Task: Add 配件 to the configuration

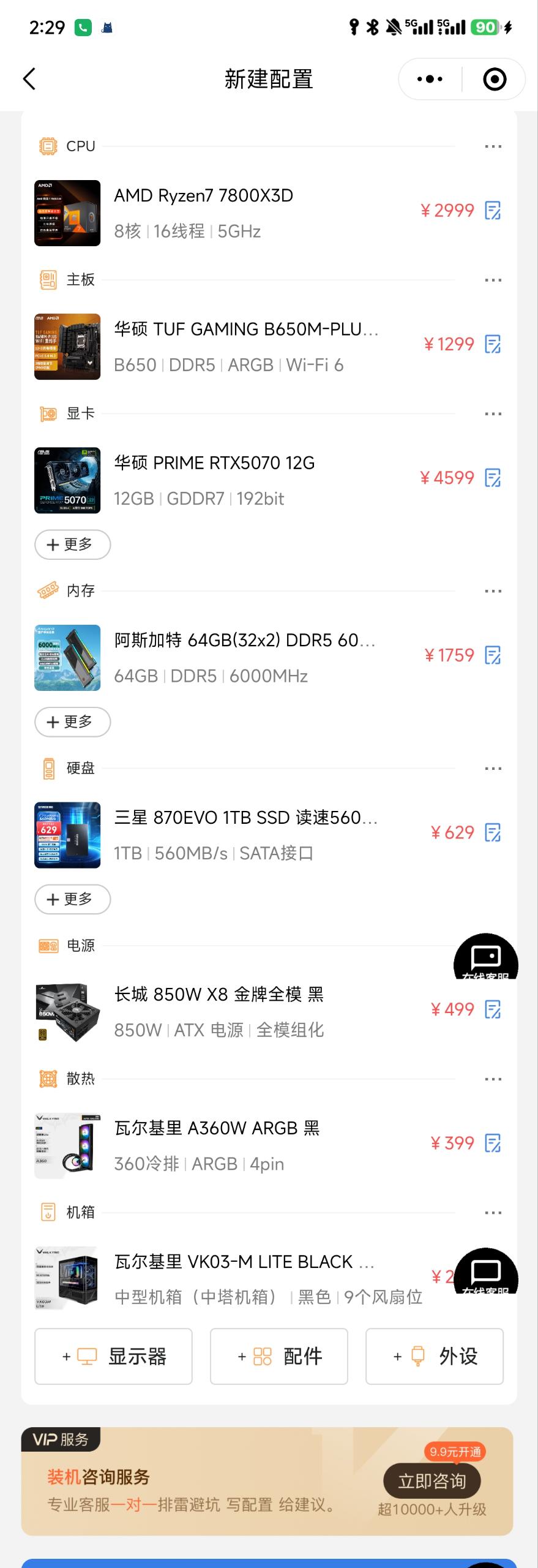Action: coord(279,1356)
